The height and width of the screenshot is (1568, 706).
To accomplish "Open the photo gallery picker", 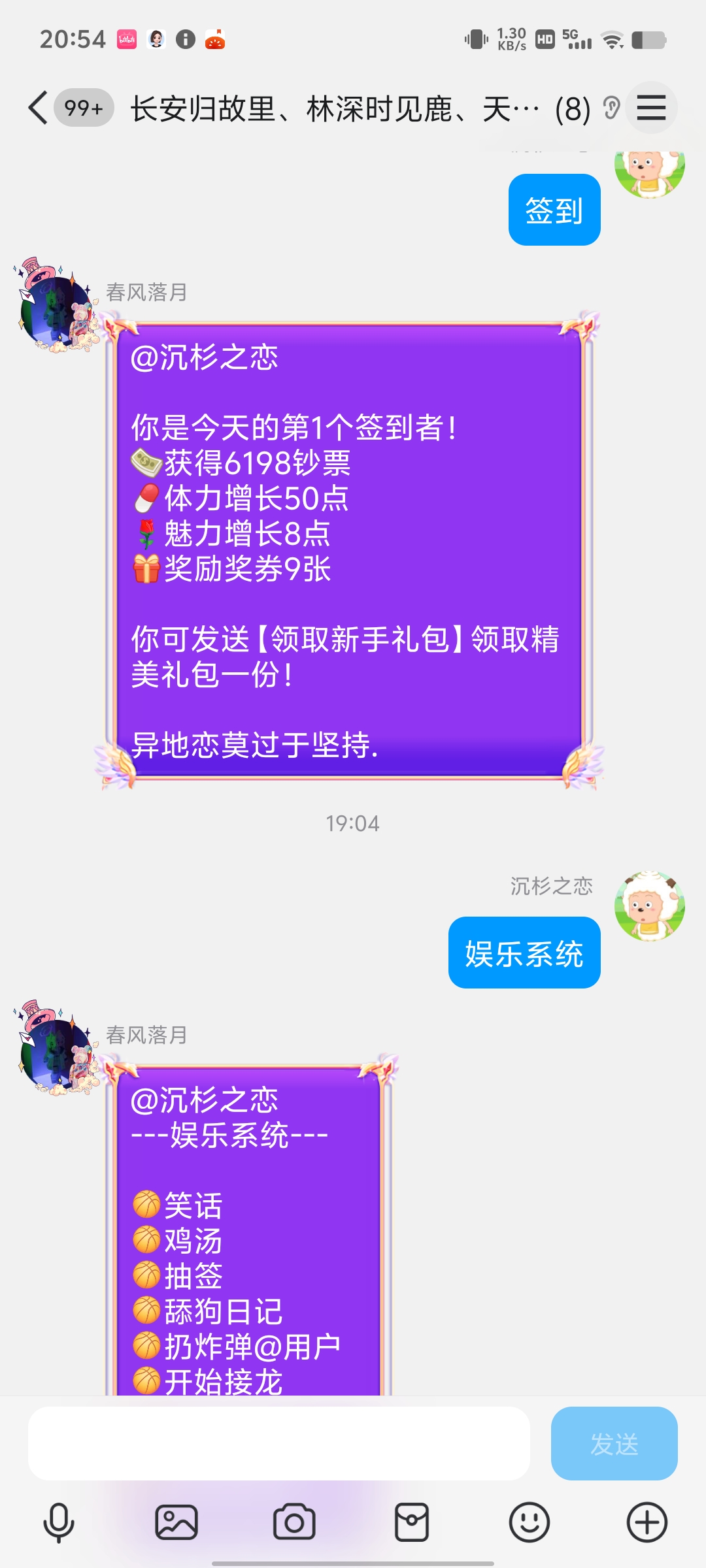I will tap(176, 1522).
